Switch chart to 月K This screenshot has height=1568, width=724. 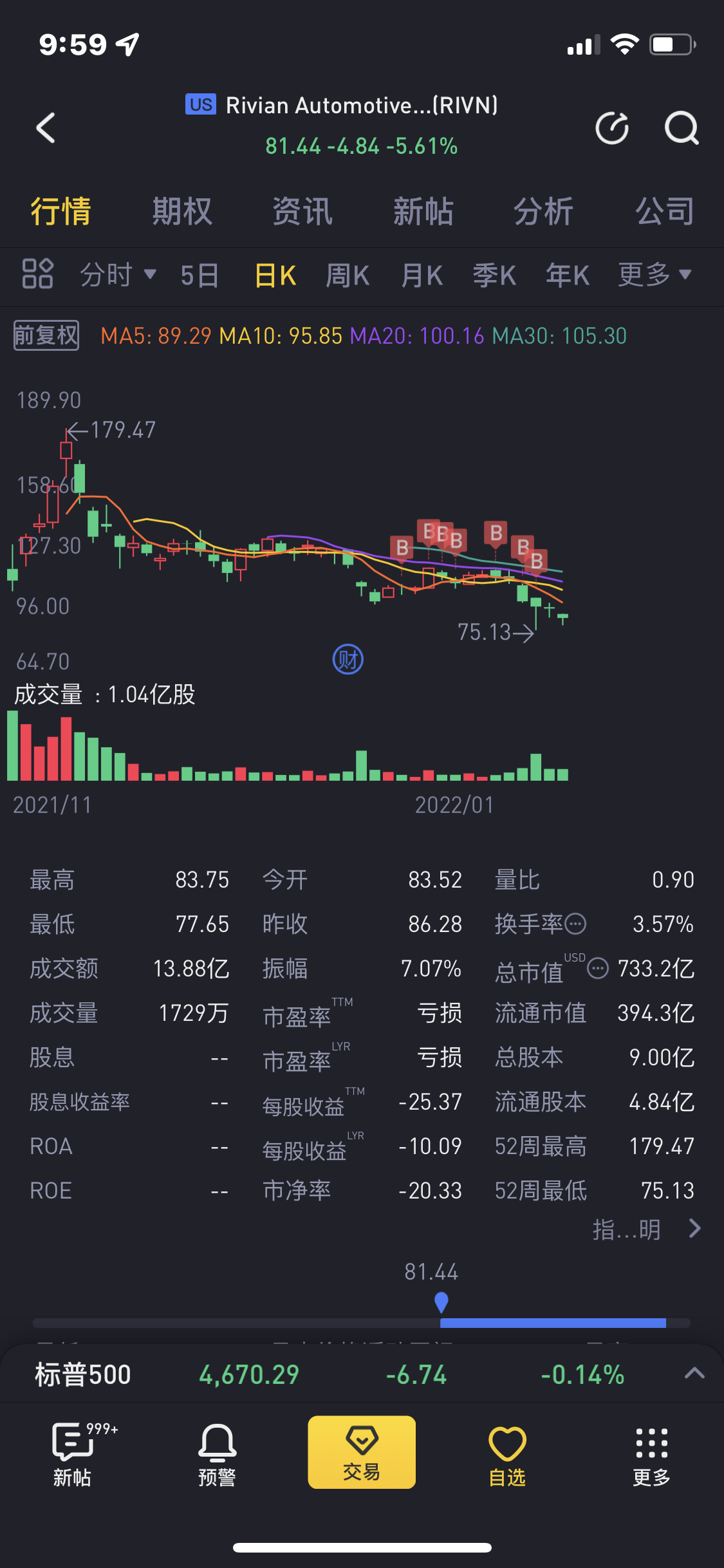[x=422, y=275]
